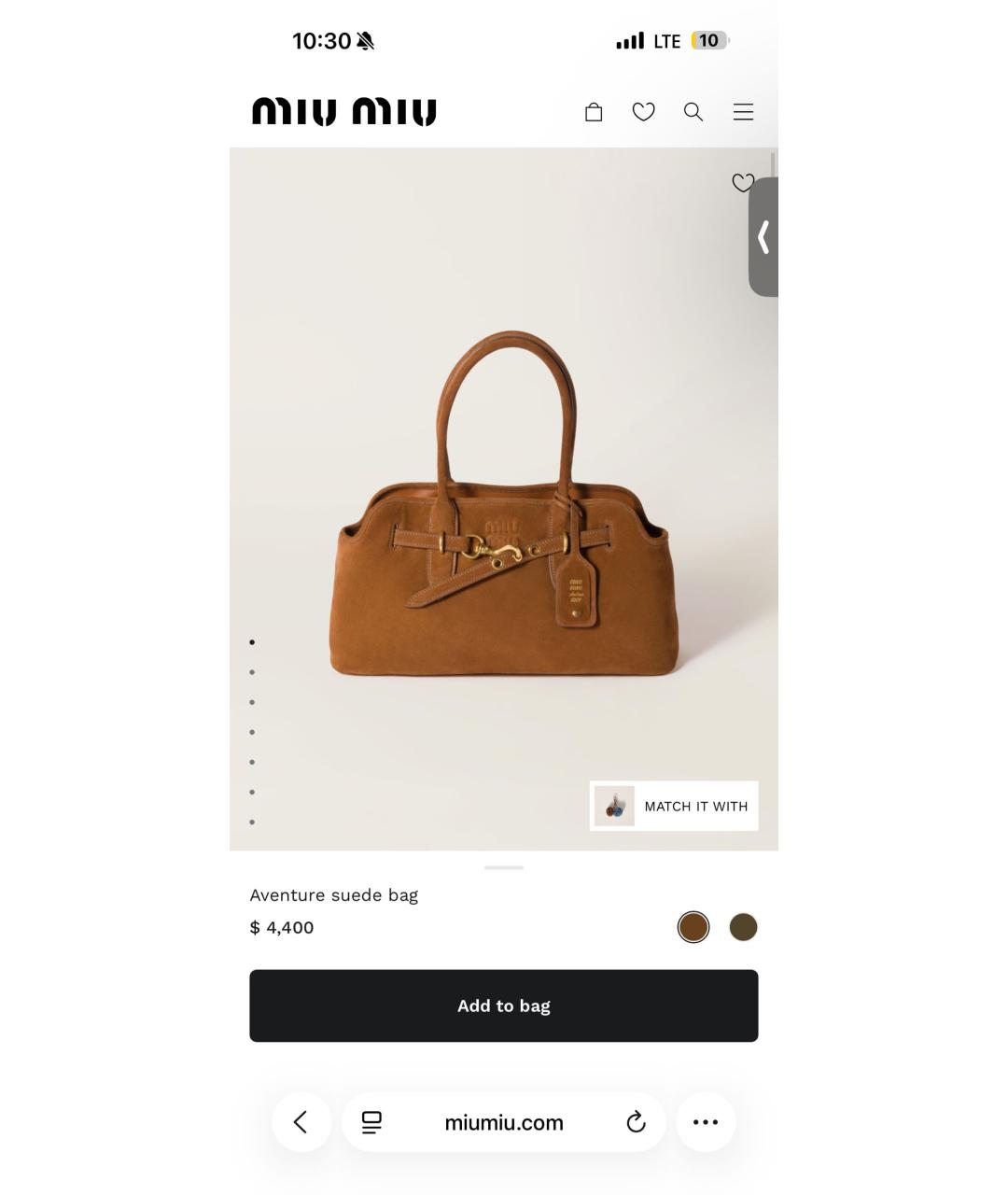Open the wishlist heart in header
The image size is (1008, 1195).
643,112
